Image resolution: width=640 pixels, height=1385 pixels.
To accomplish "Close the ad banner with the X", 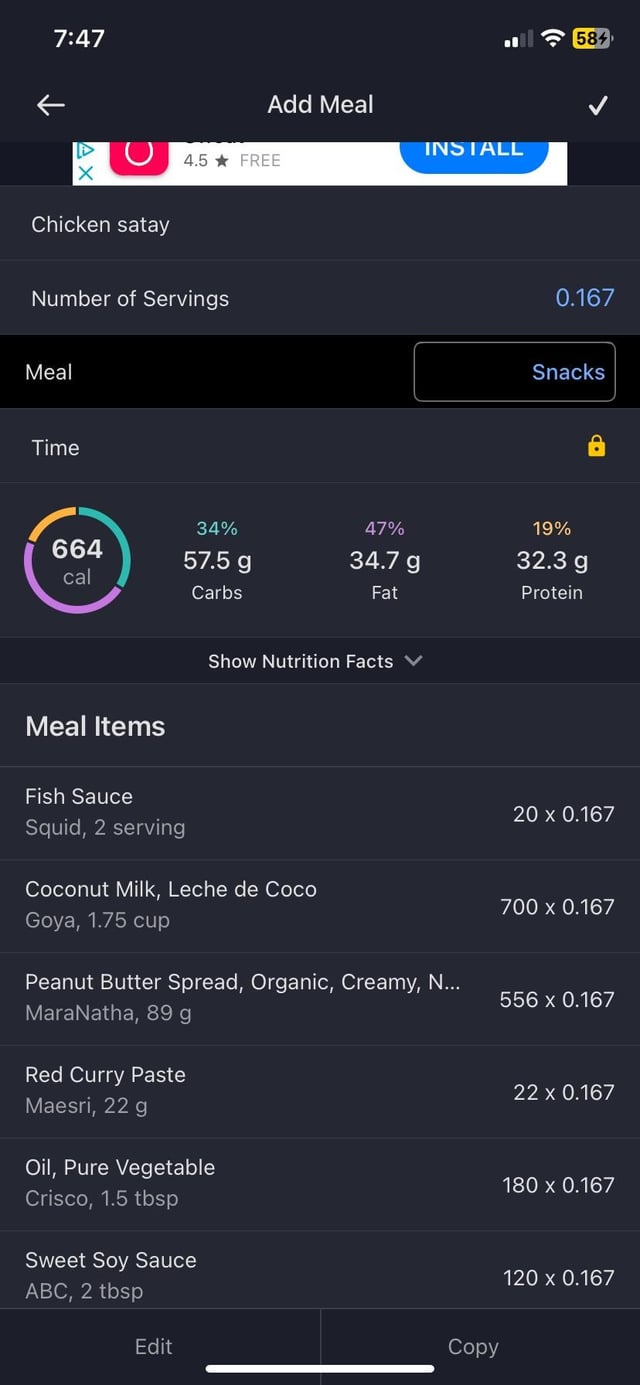I will (x=86, y=173).
